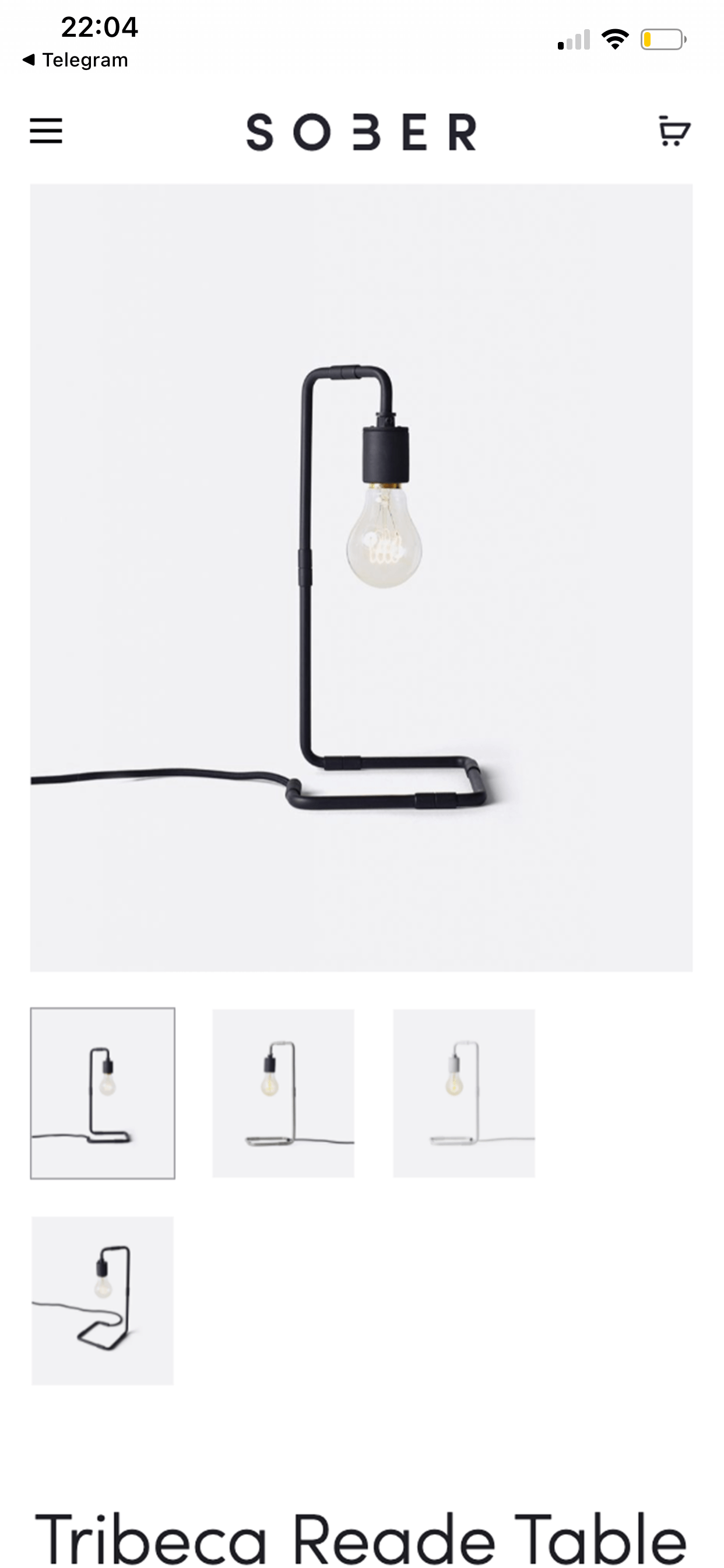Open the shopping cart
The image size is (724, 1568).
674,131
